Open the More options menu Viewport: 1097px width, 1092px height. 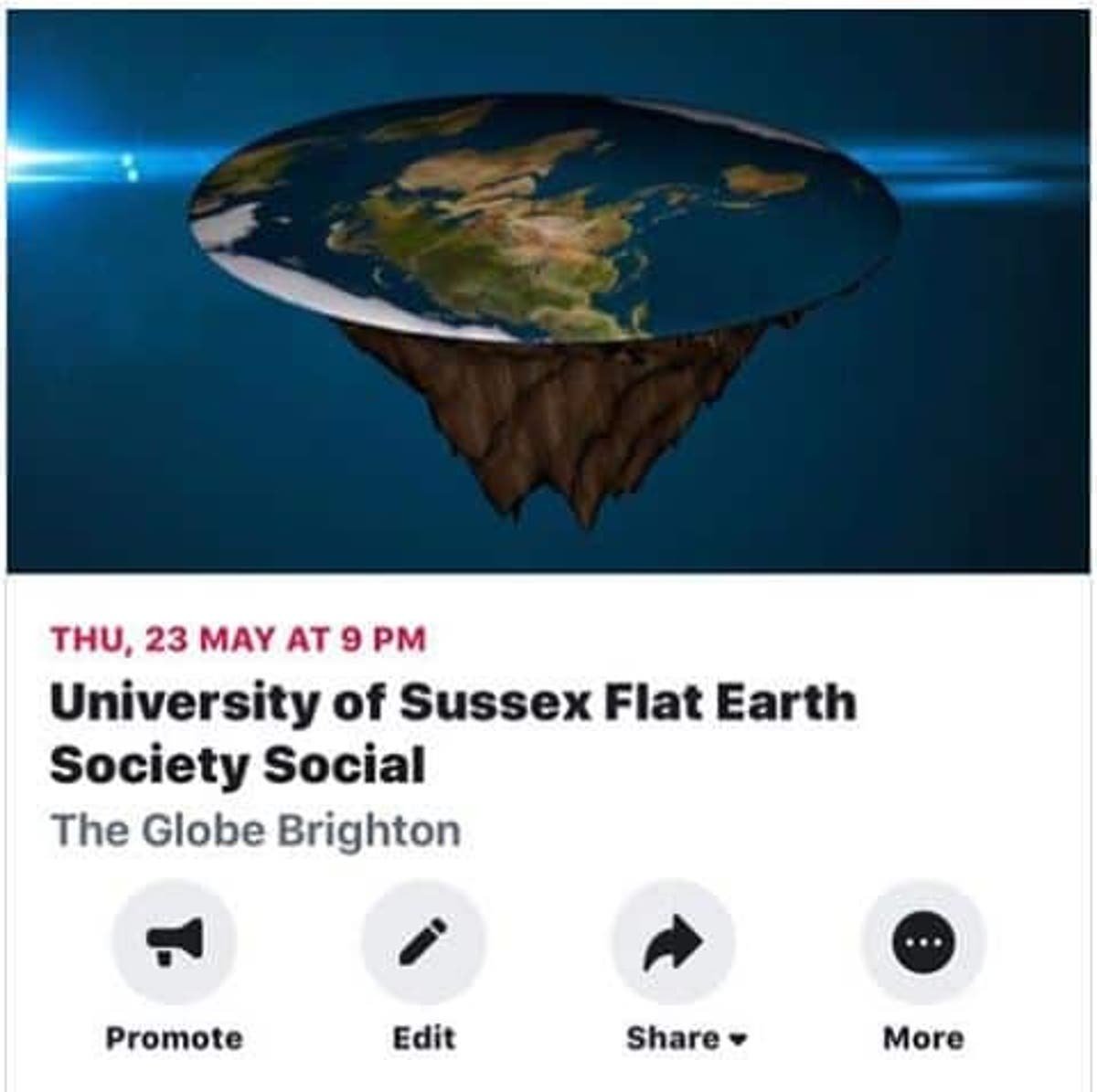click(923, 941)
